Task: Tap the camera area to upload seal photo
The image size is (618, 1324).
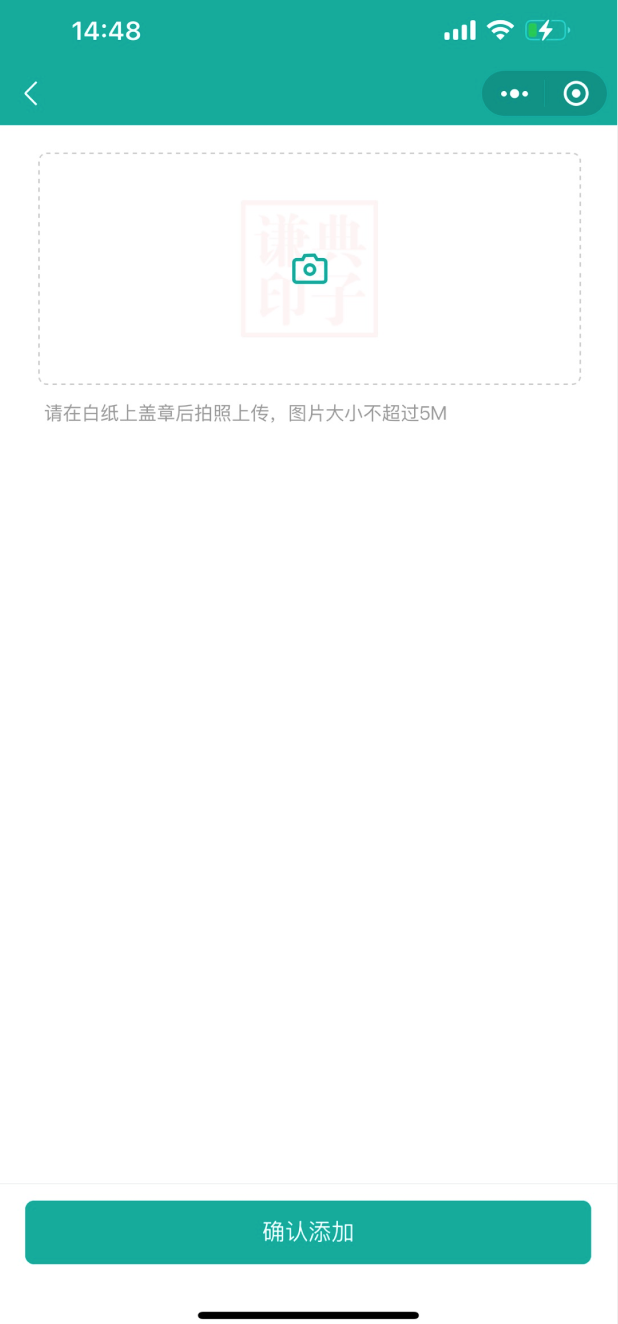Action: click(x=309, y=269)
